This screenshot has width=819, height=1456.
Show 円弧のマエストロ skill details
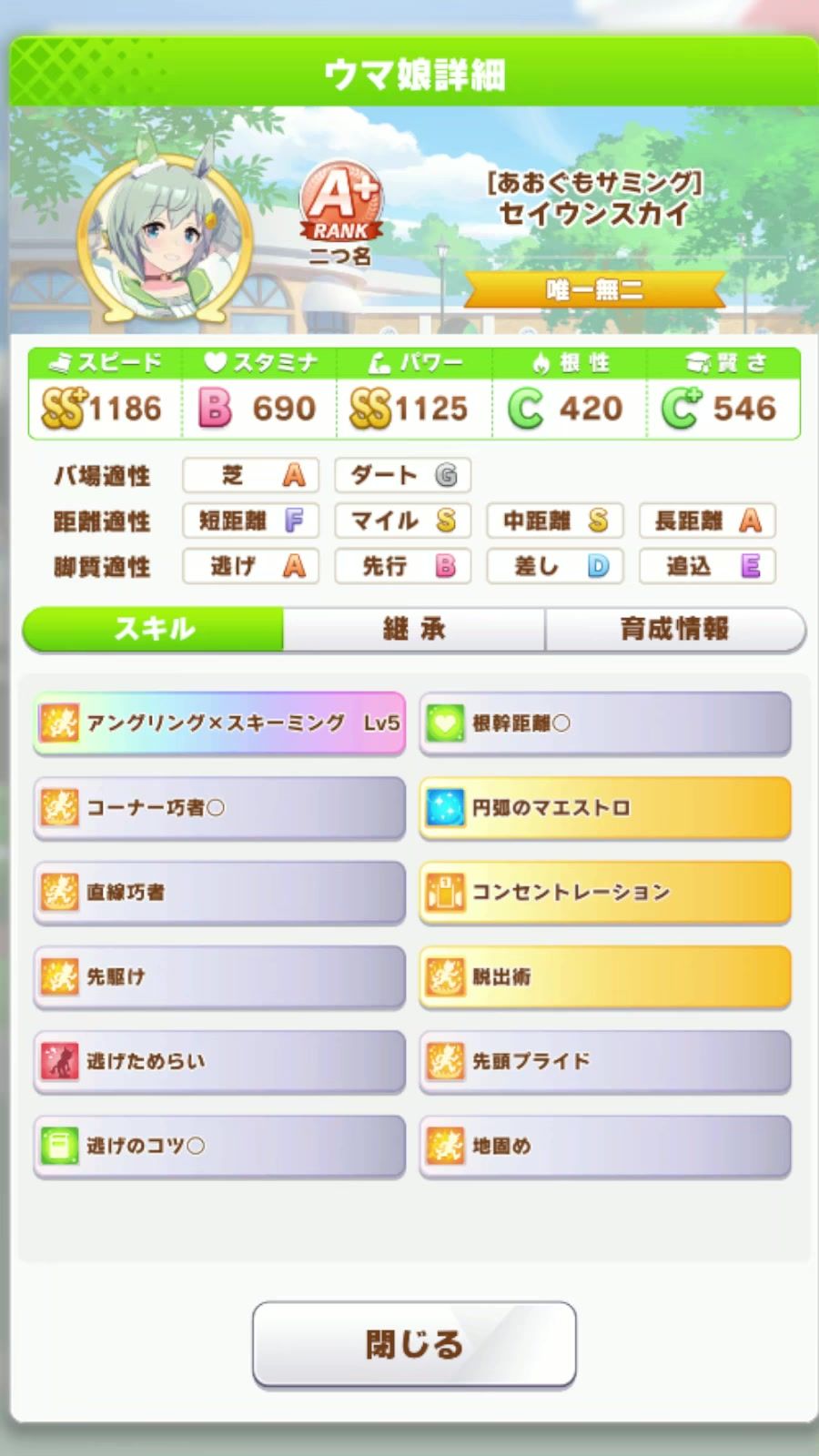605,808
